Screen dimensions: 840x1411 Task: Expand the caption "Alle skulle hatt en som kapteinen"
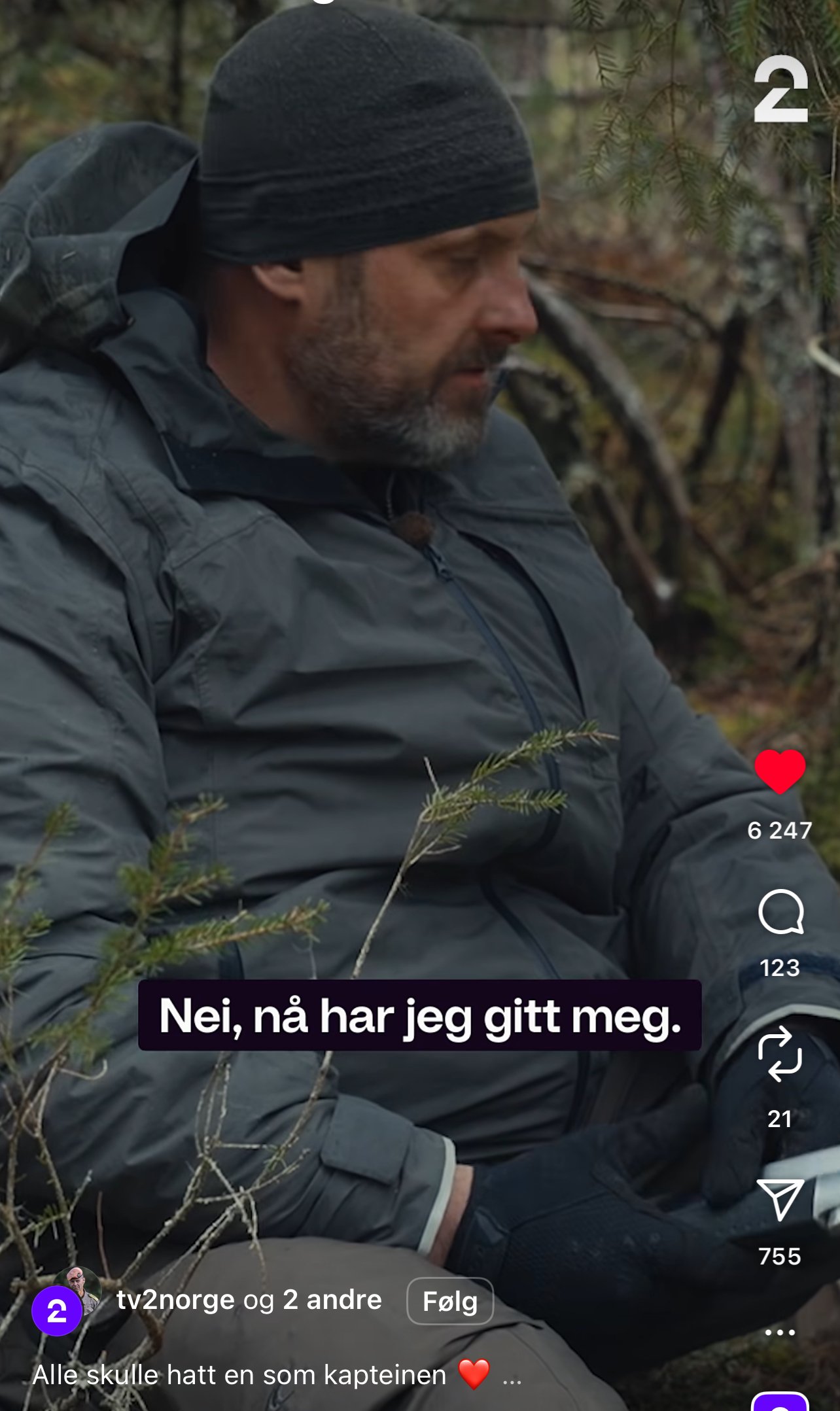(511, 1376)
